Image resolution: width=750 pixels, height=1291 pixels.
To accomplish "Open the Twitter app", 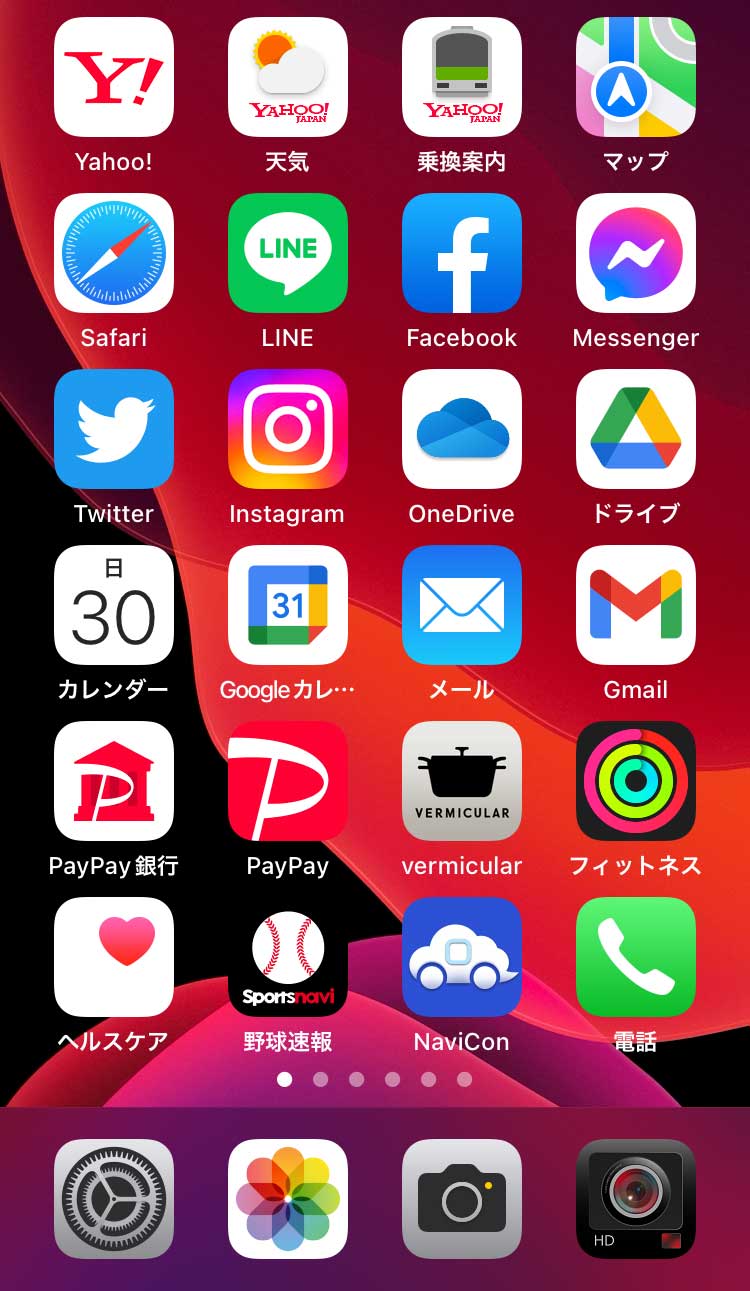I will pos(114,429).
